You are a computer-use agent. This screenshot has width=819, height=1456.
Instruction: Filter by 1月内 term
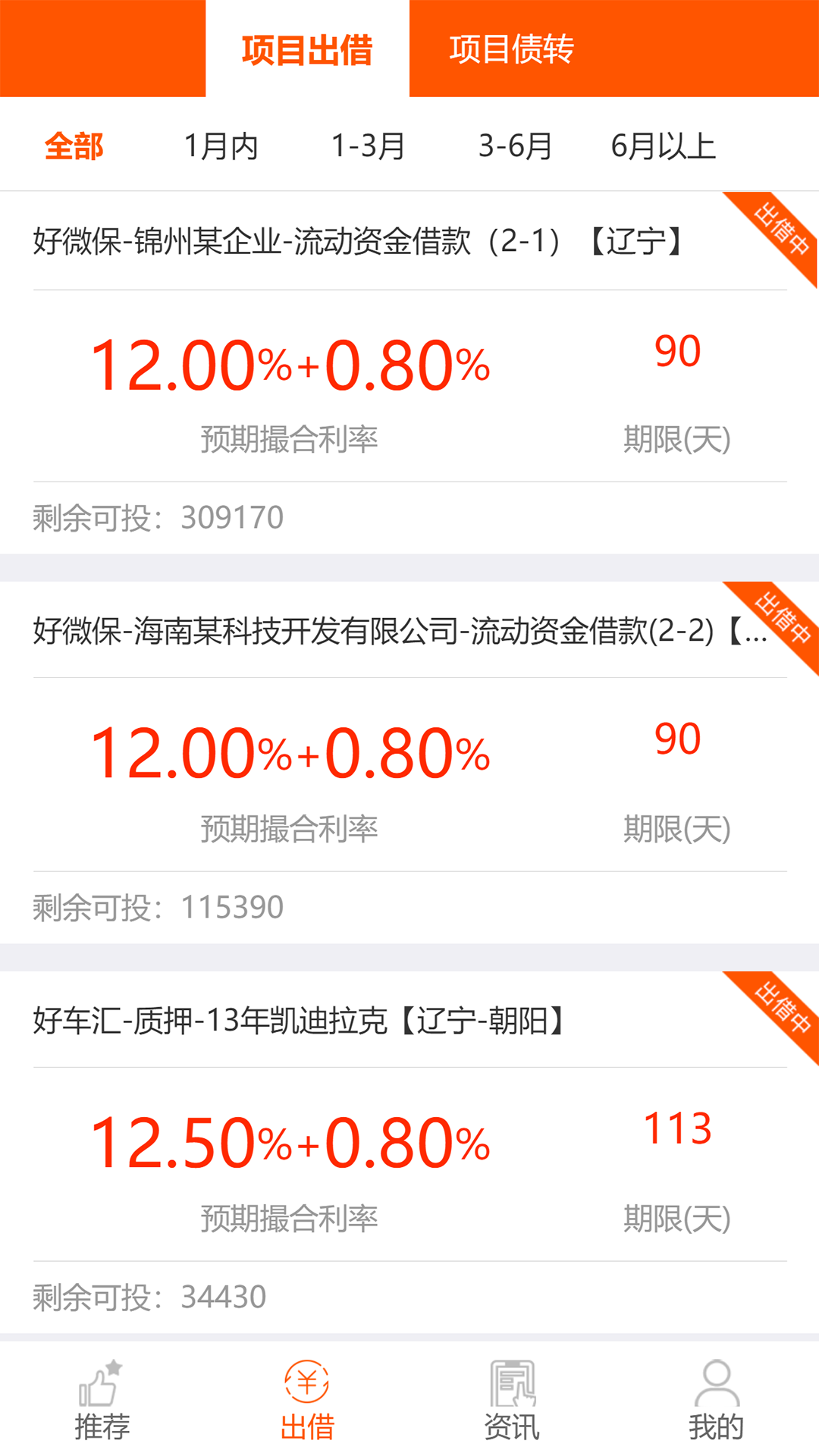click(221, 146)
